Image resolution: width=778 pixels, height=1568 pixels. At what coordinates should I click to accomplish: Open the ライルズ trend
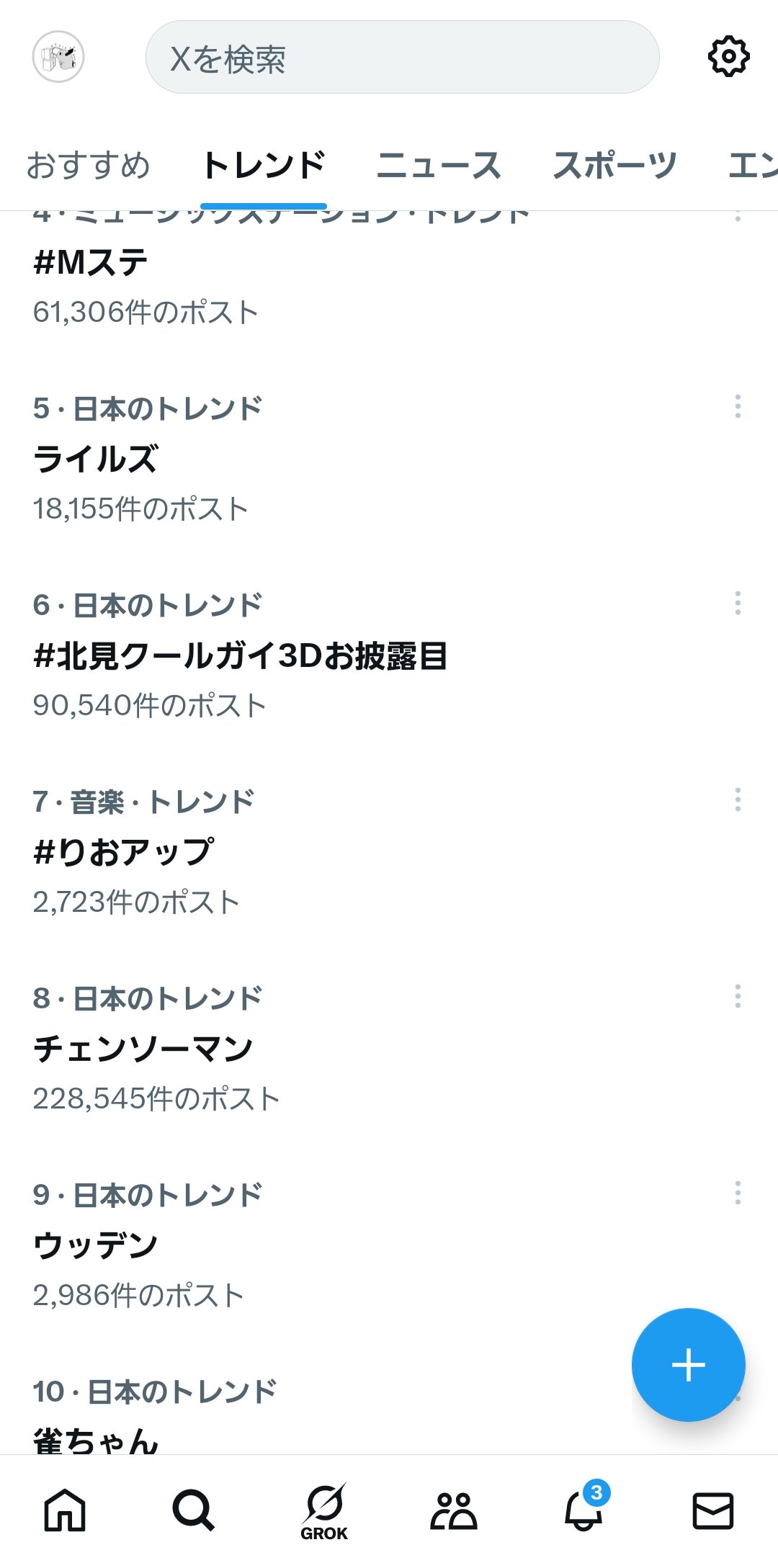click(95, 460)
